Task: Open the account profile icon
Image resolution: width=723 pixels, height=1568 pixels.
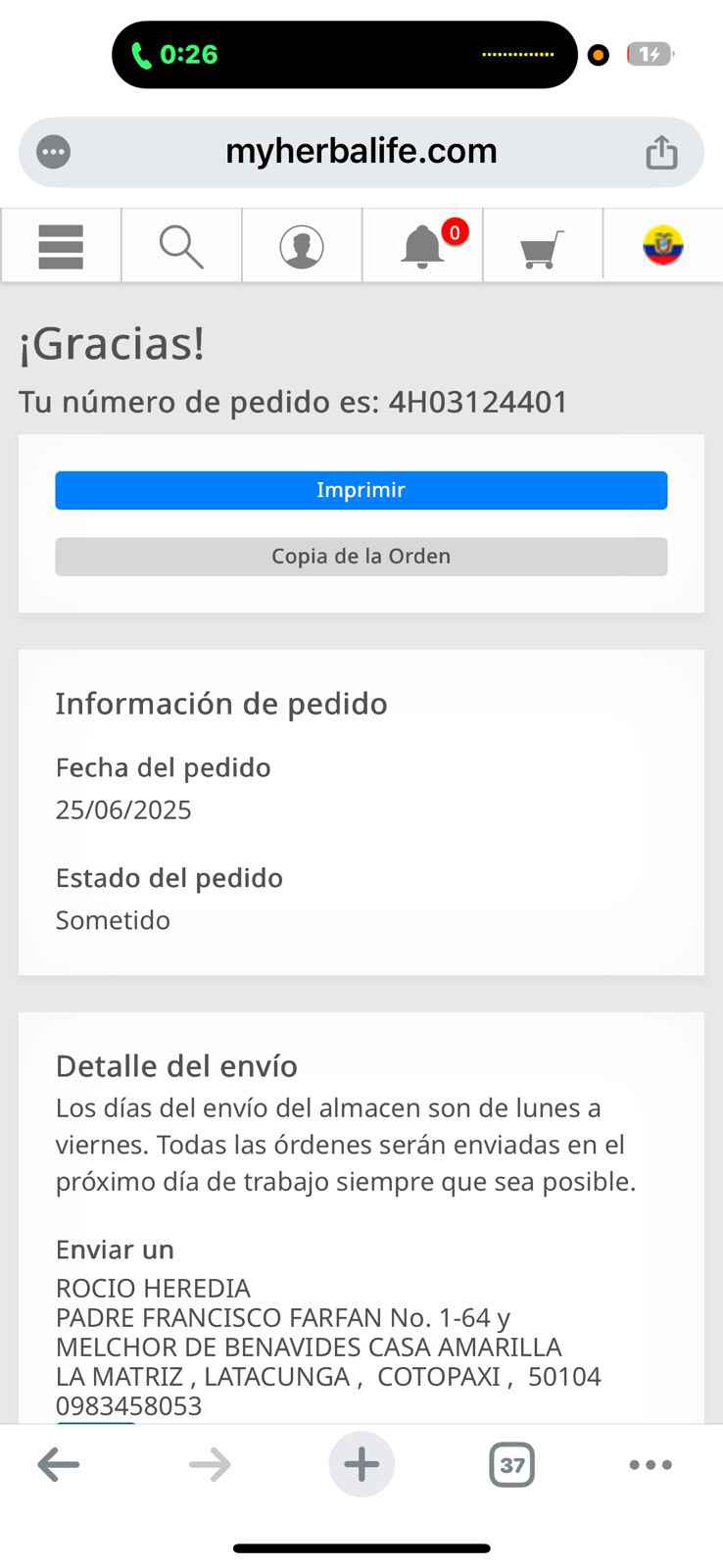Action: (x=302, y=246)
